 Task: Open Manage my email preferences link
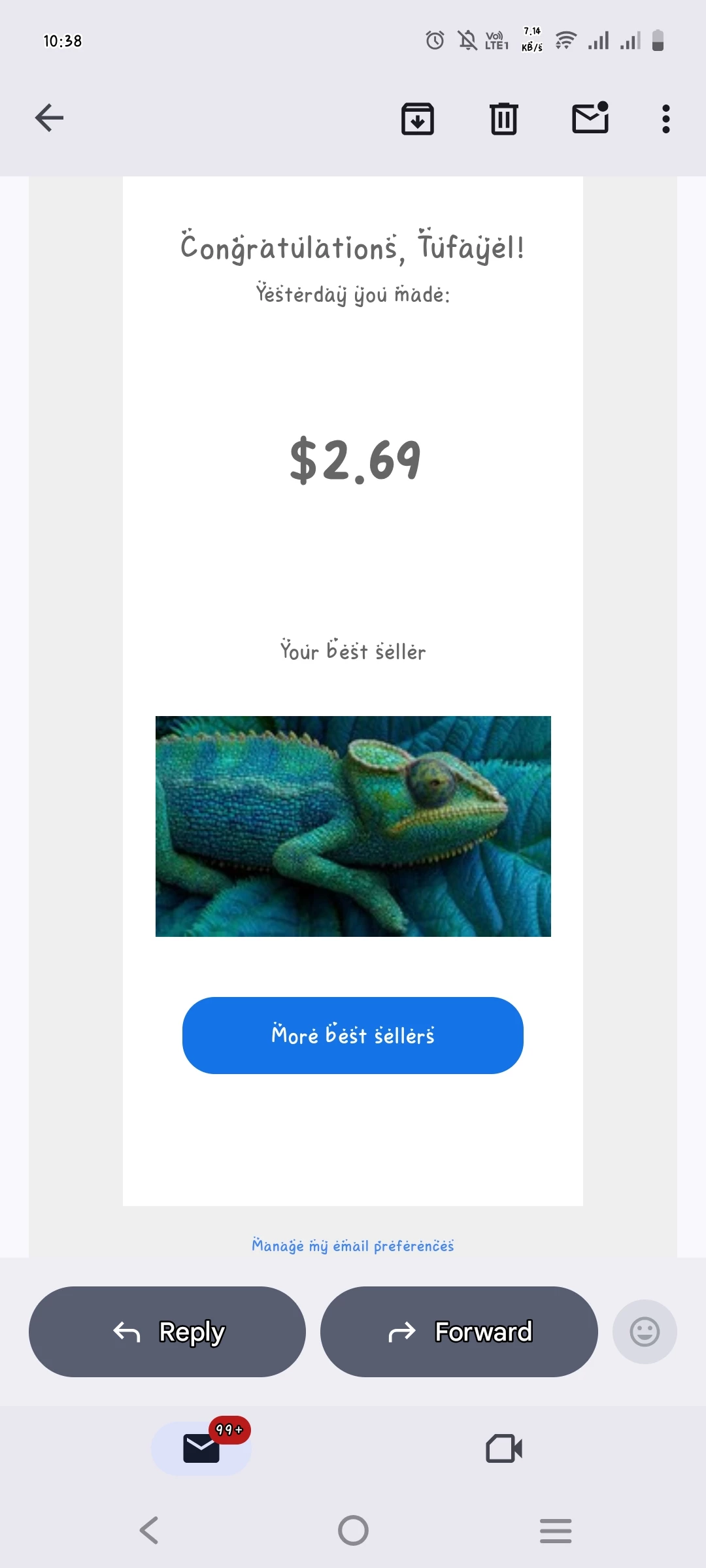tap(353, 1246)
